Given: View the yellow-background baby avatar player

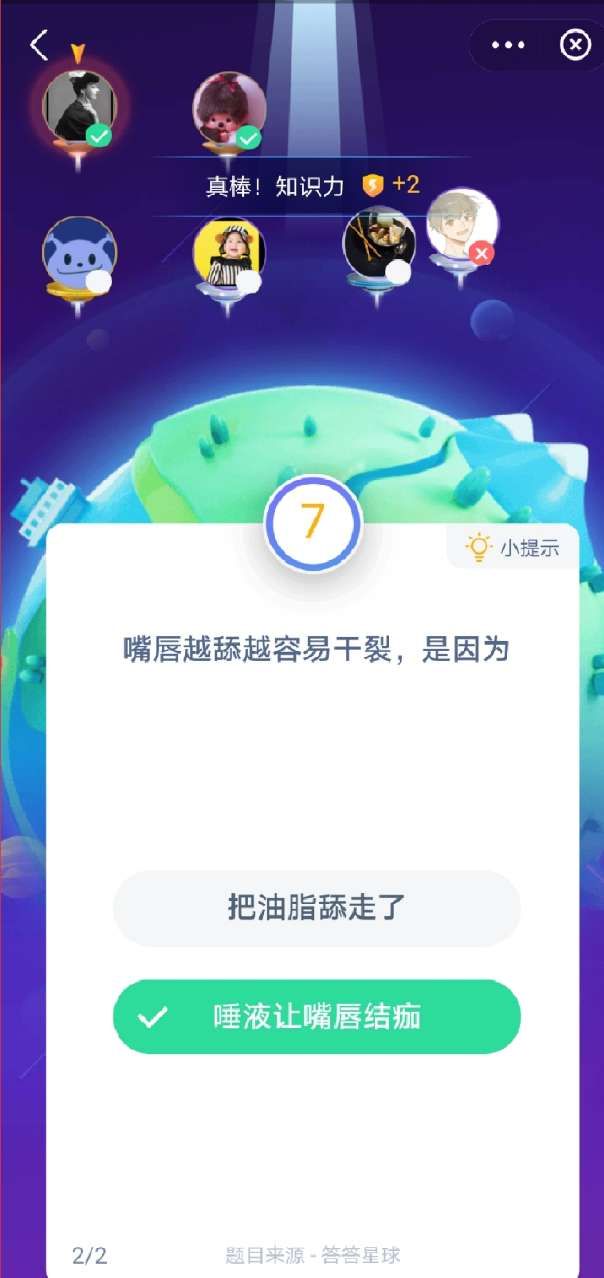Looking at the screenshot, I should tap(229, 251).
